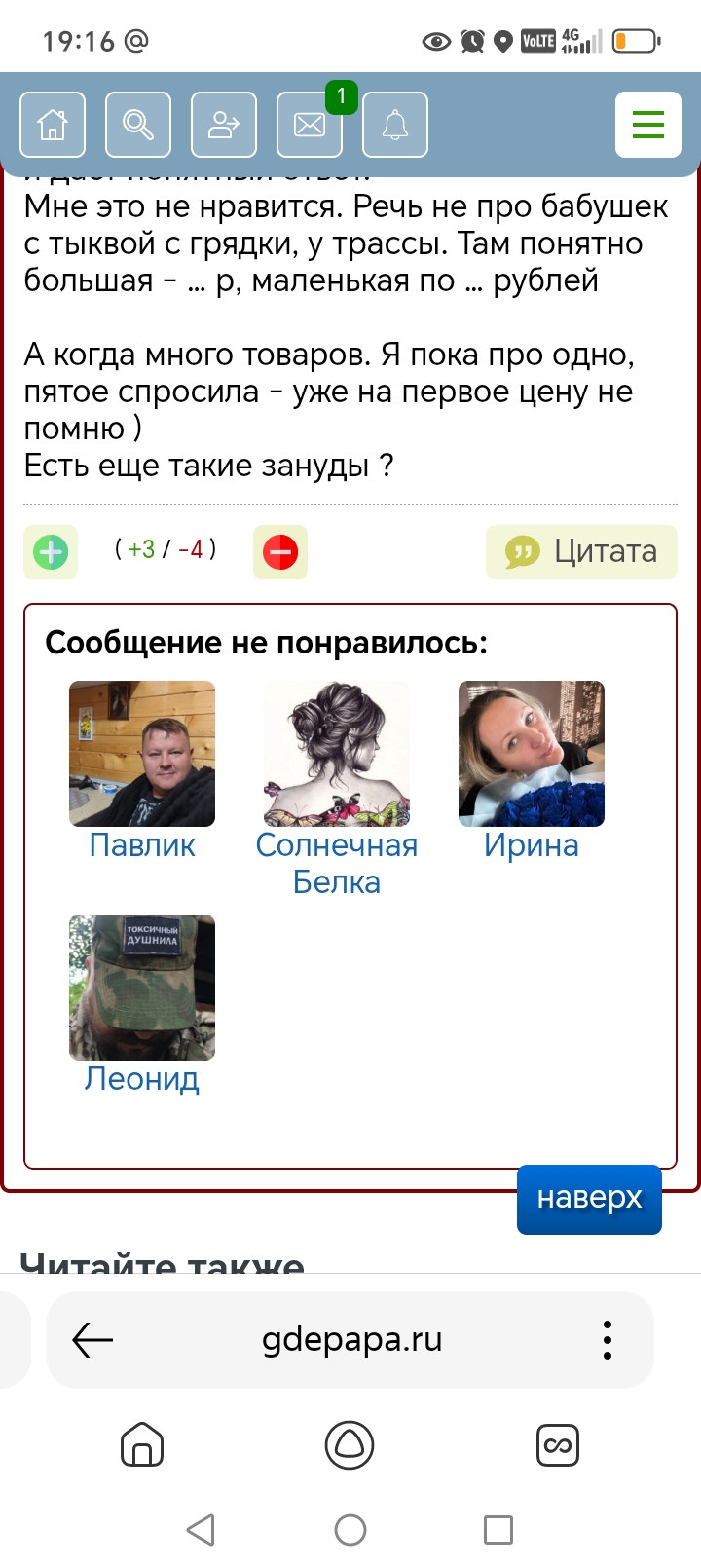
Task: Open Павлик's profile
Action: point(142,754)
